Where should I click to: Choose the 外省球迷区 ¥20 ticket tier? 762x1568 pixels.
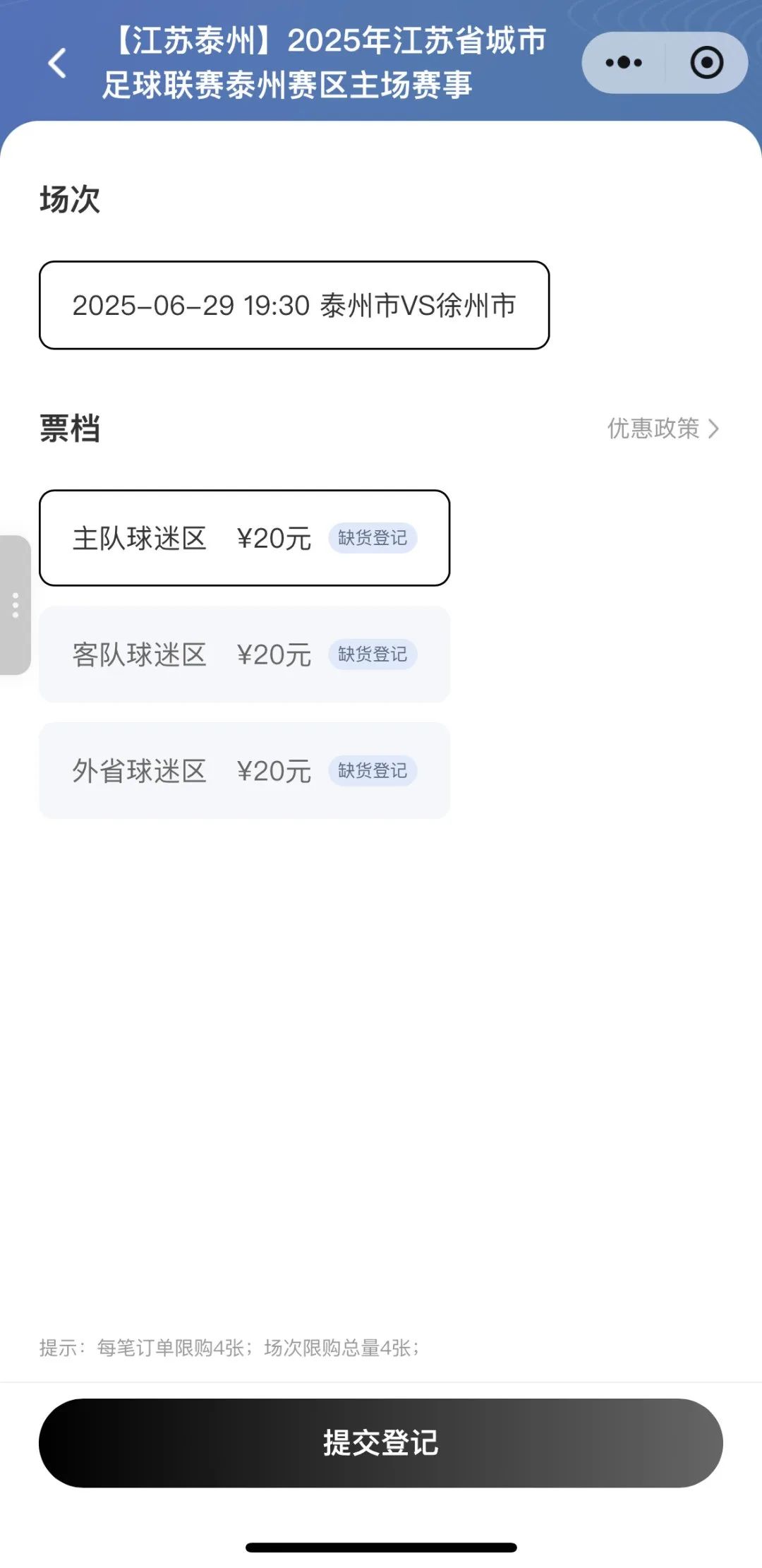point(244,771)
